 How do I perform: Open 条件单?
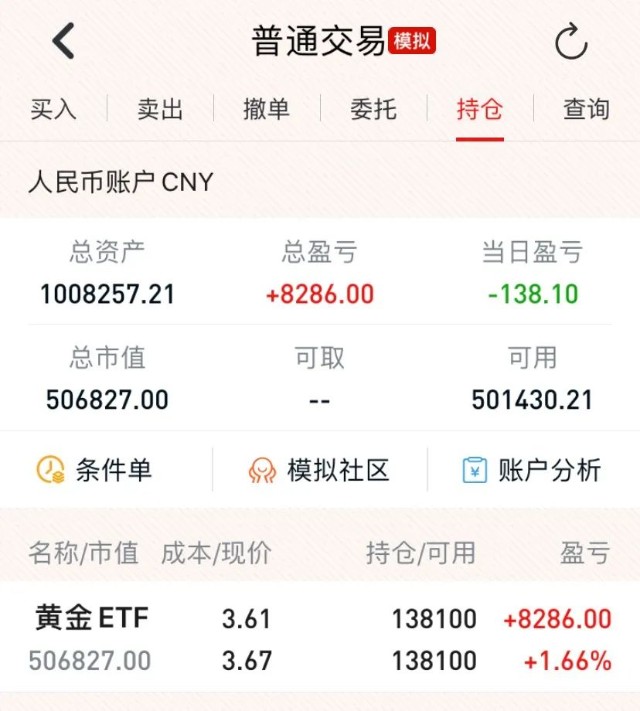(95, 470)
